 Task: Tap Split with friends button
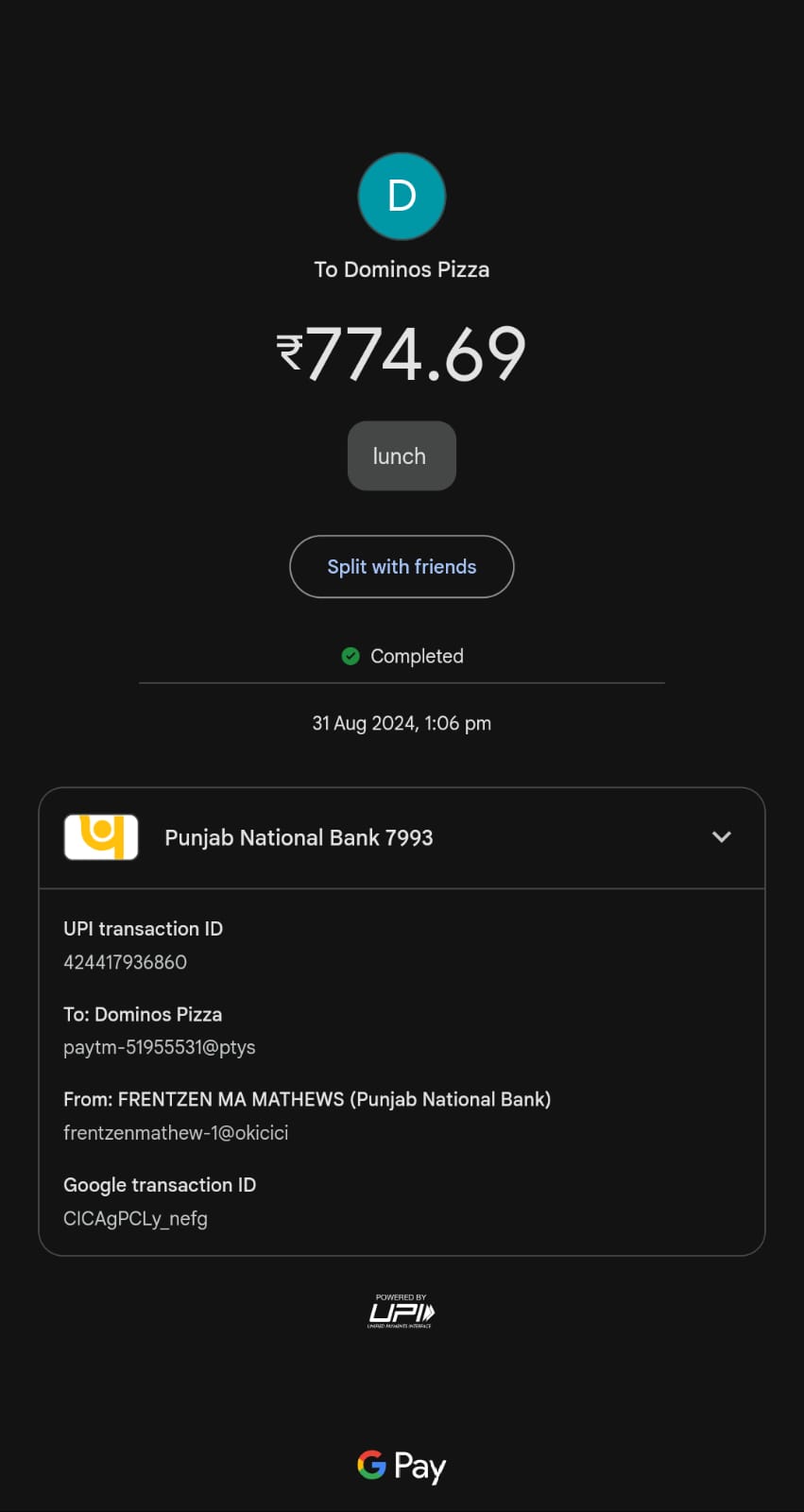[402, 567]
